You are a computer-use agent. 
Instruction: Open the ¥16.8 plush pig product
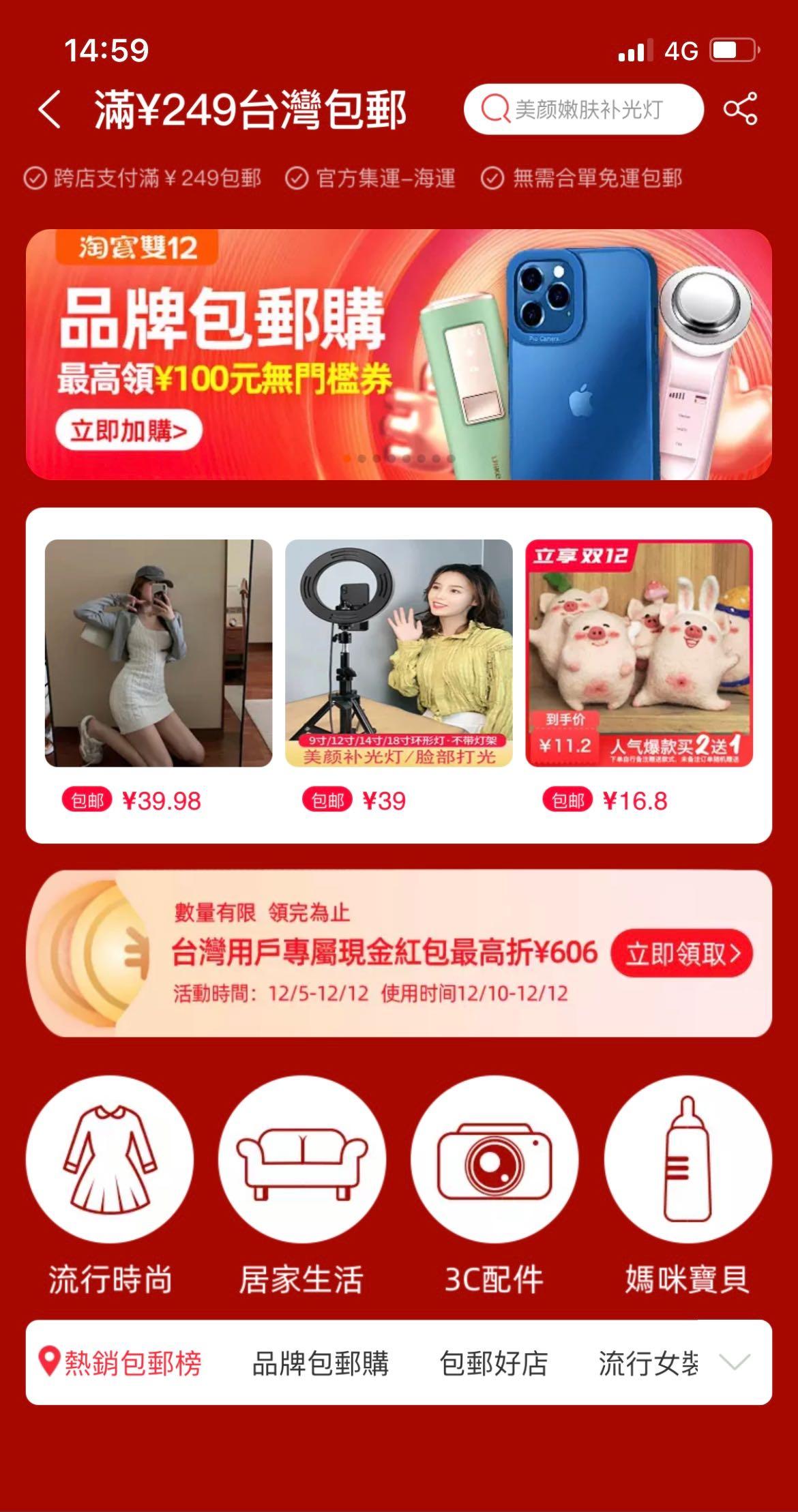click(639, 653)
